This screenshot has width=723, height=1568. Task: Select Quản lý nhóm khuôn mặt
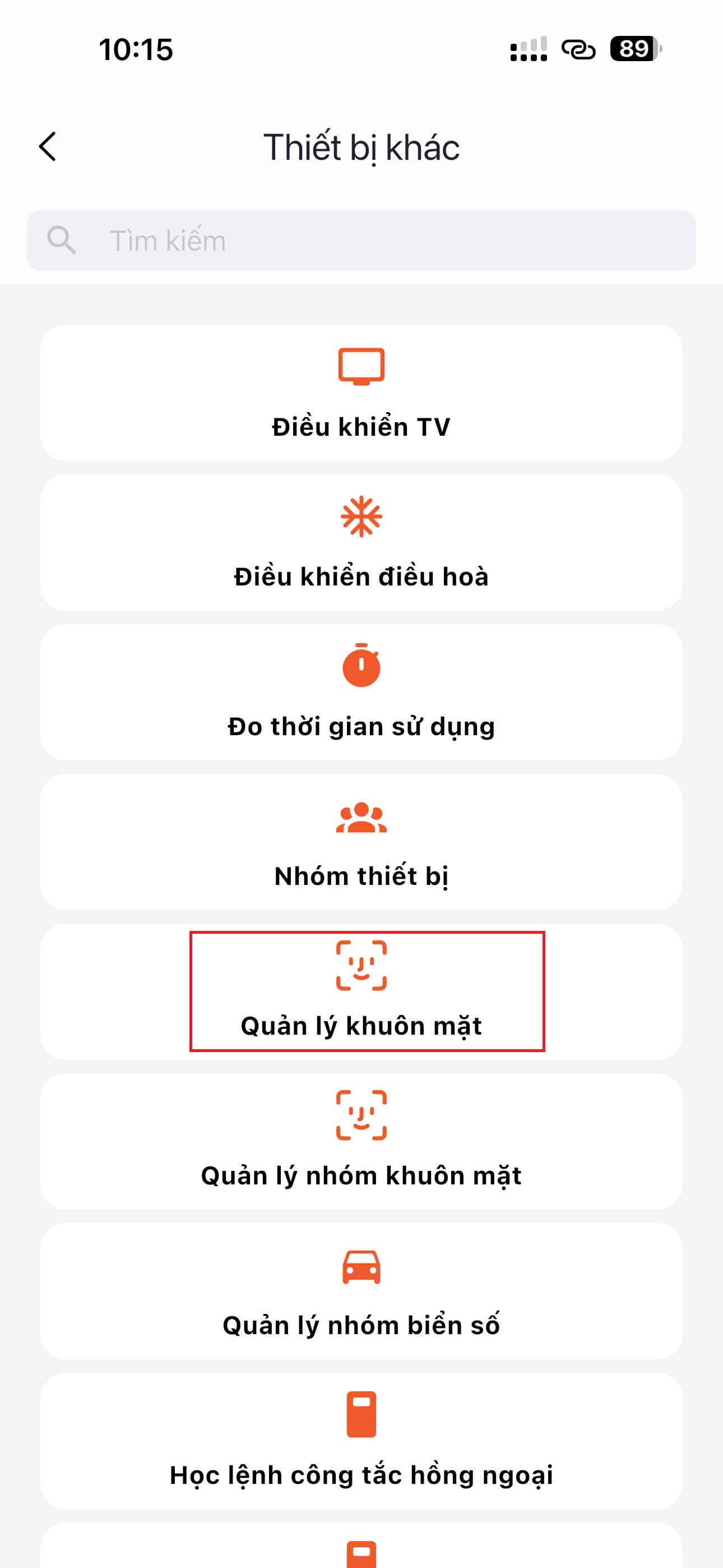361,1141
